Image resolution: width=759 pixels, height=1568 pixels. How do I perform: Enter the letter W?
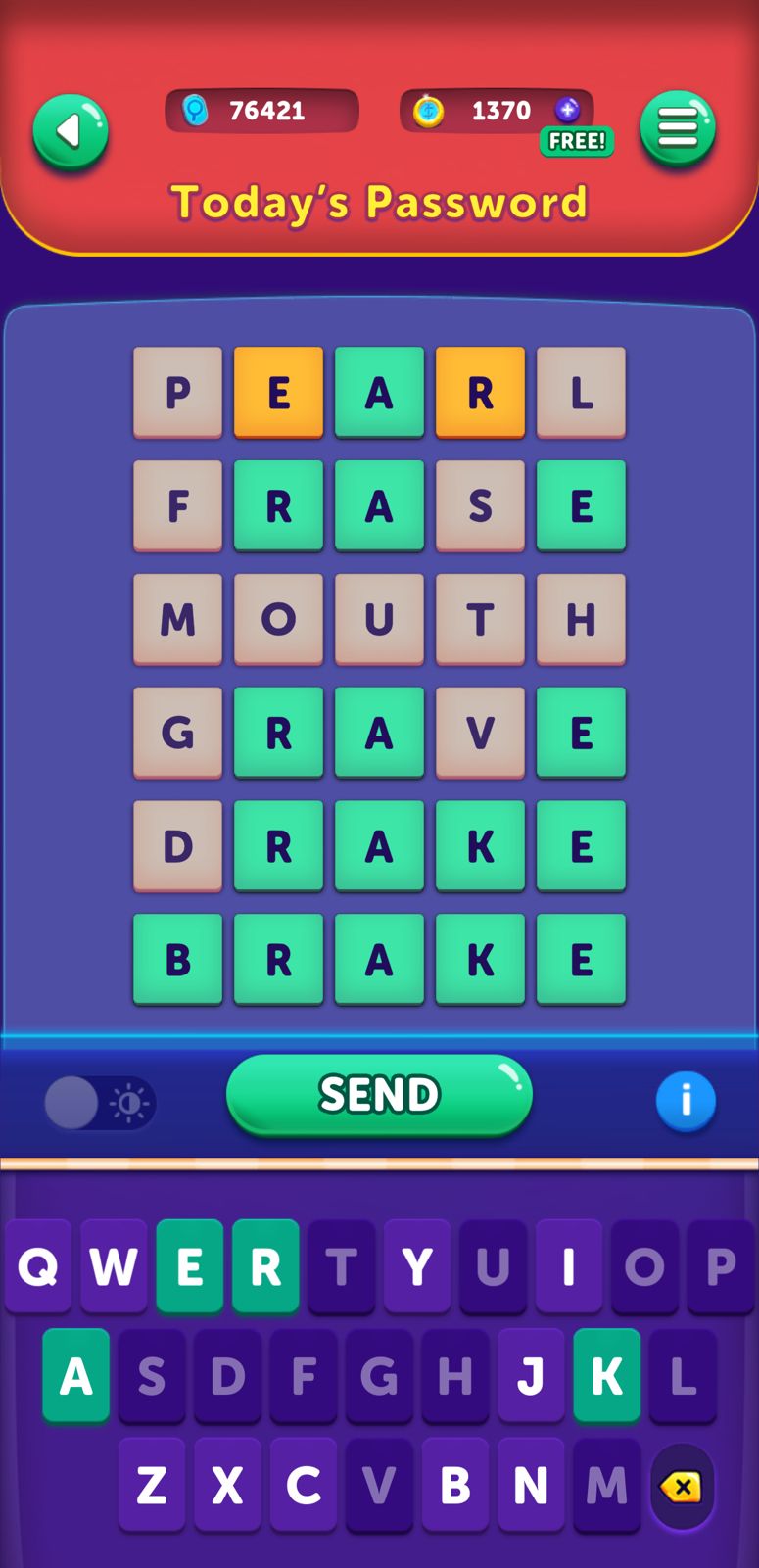click(x=114, y=1266)
